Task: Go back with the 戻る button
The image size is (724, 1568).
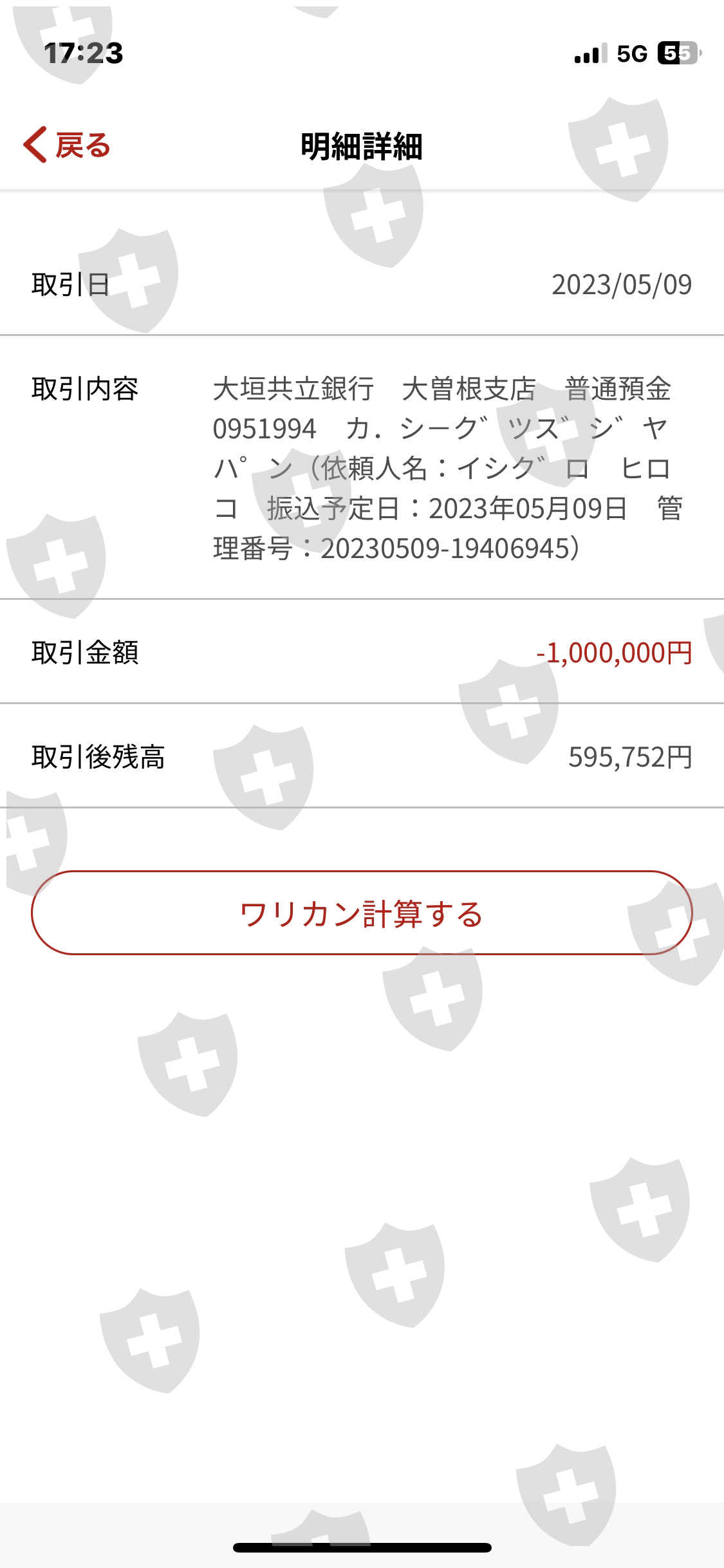Action: tap(67, 145)
